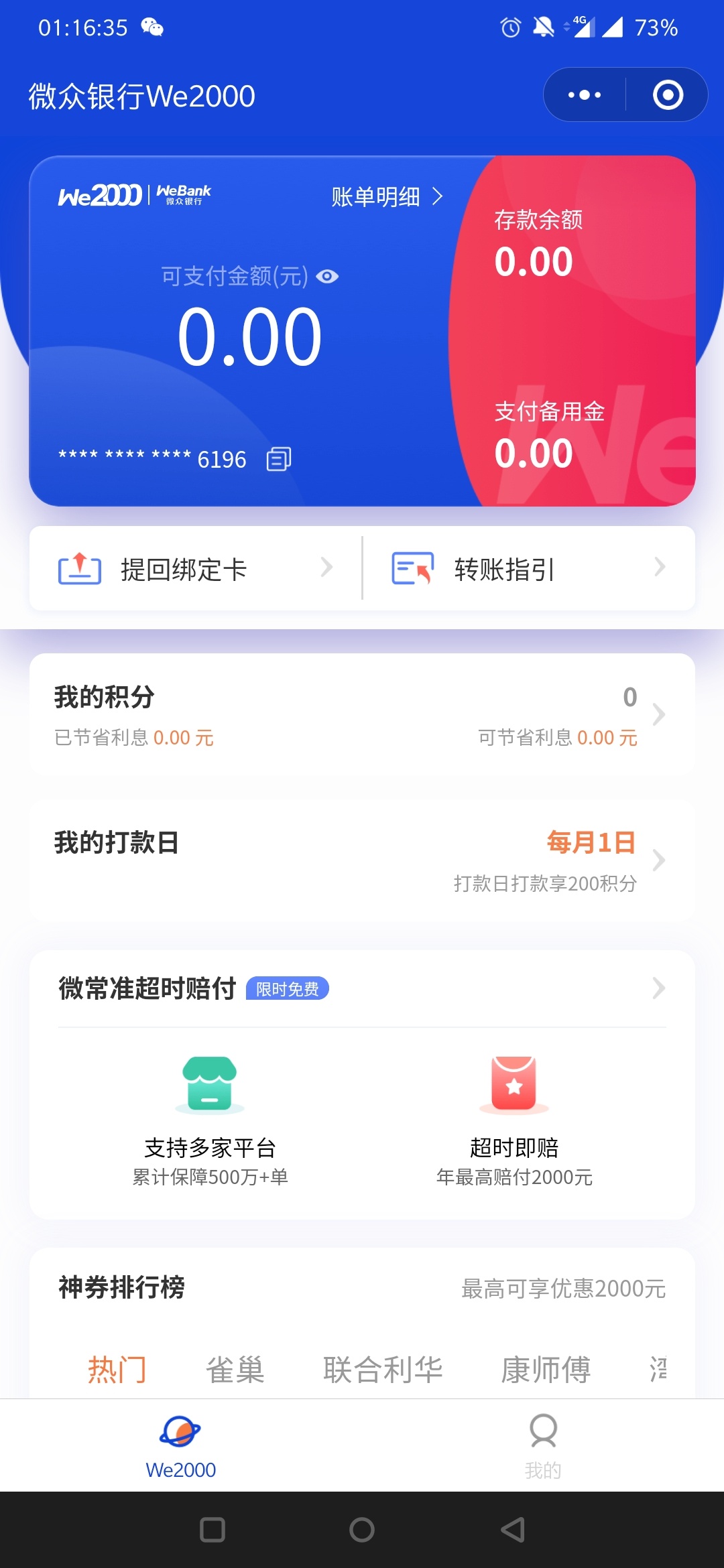Screen dimensions: 724x1568
Task: Go to the 我的 bottom tab
Action: pyautogui.click(x=543, y=1446)
